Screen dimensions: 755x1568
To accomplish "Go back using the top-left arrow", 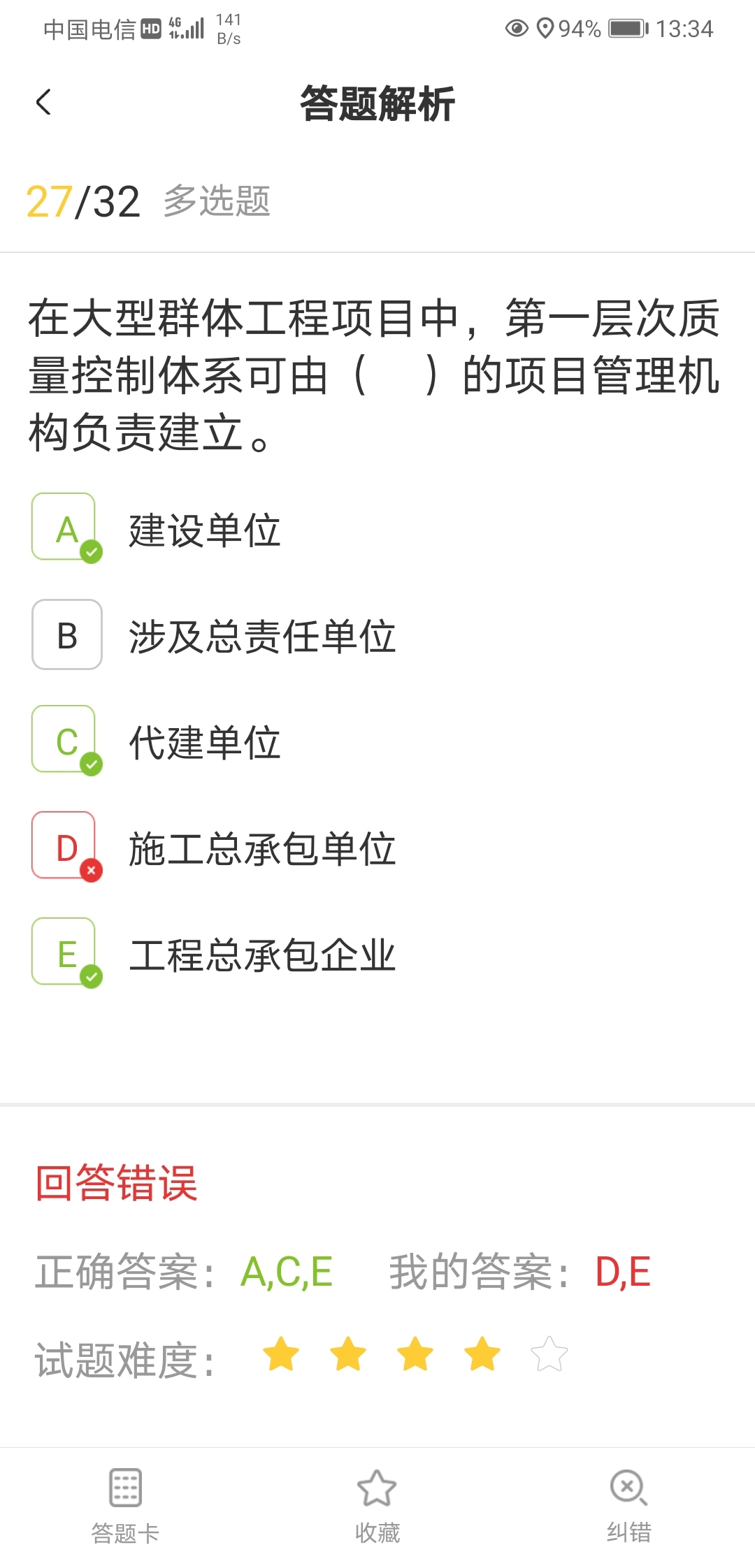I will click(43, 103).
